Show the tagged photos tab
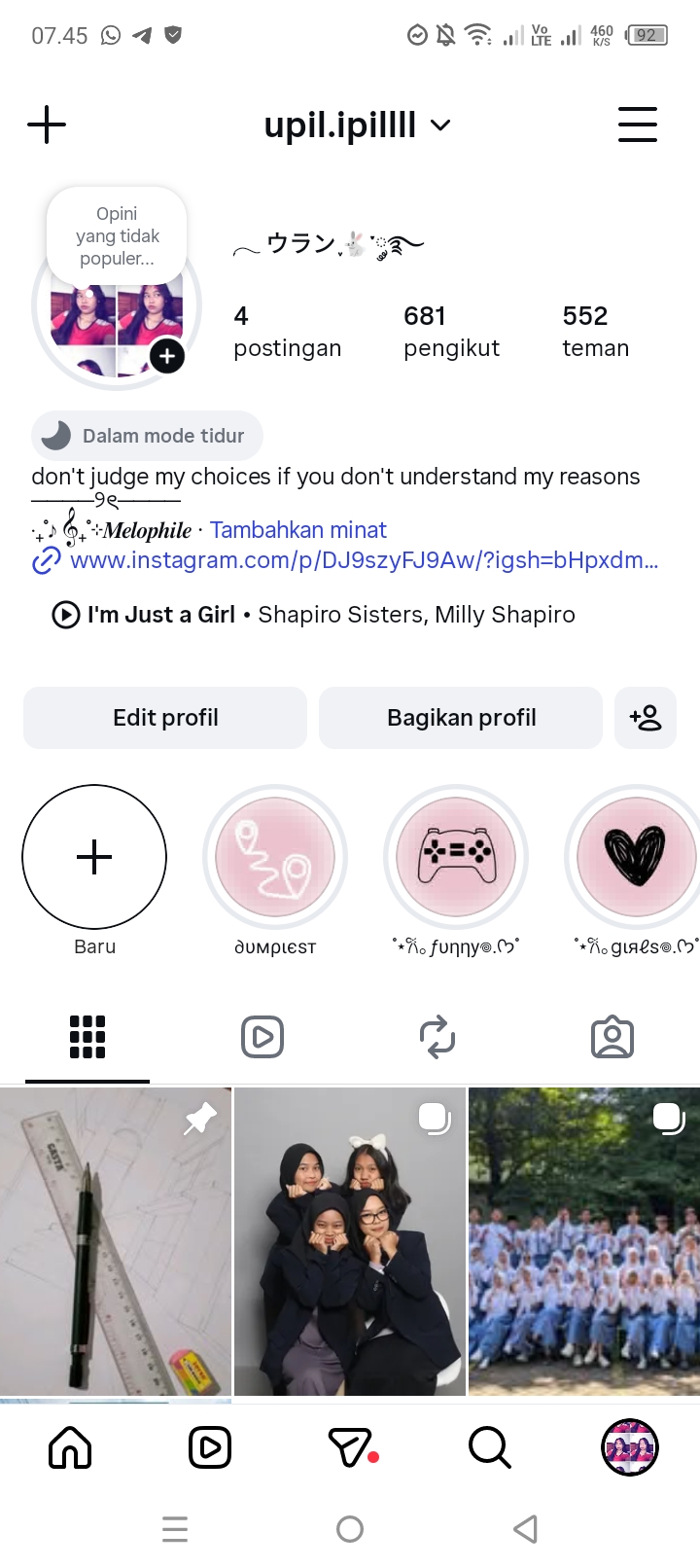The height and width of the screenshot is (1568, 700). click(x=612, y=1037)
